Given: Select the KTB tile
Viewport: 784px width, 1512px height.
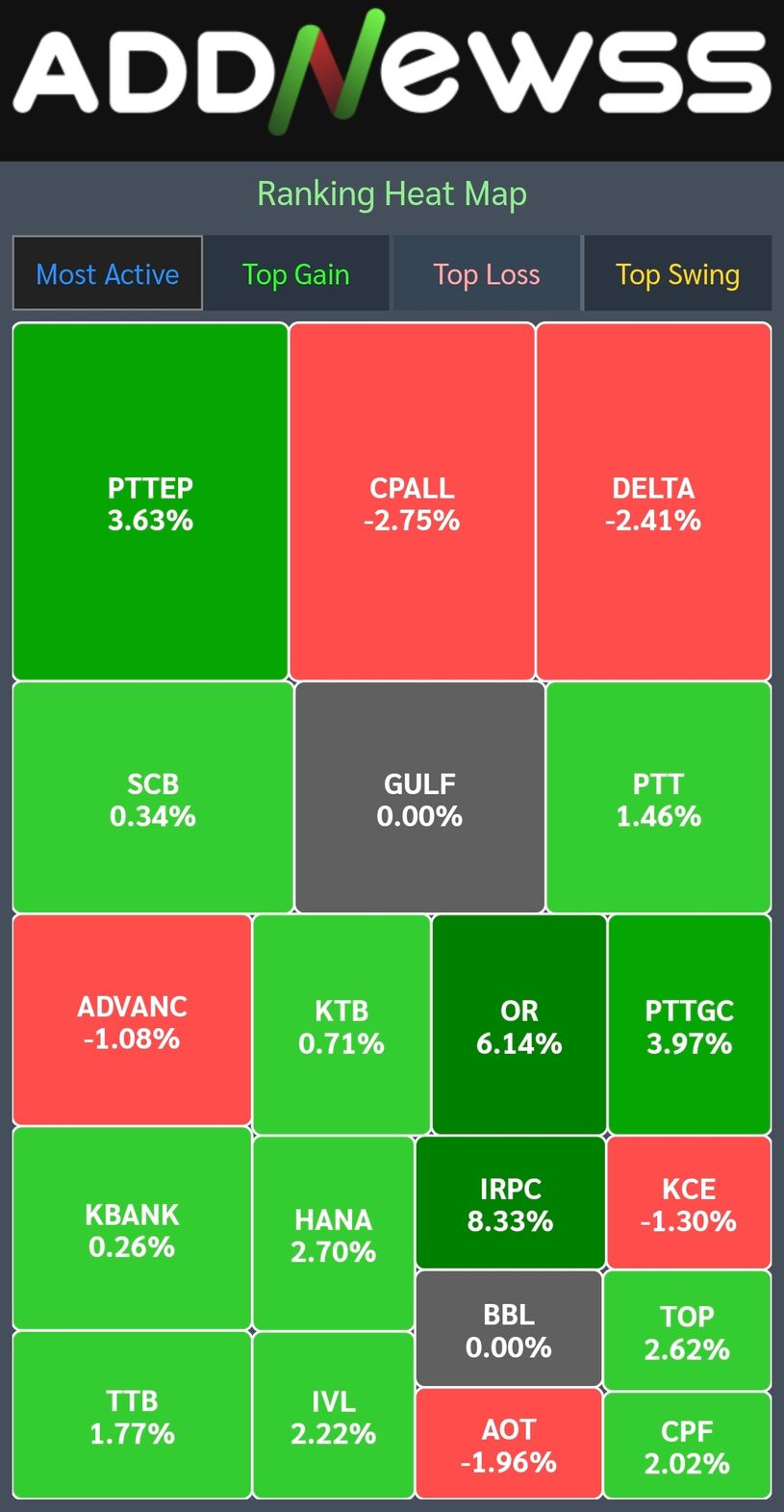Looking at the screenshot, I should (x=341, y=1025).
